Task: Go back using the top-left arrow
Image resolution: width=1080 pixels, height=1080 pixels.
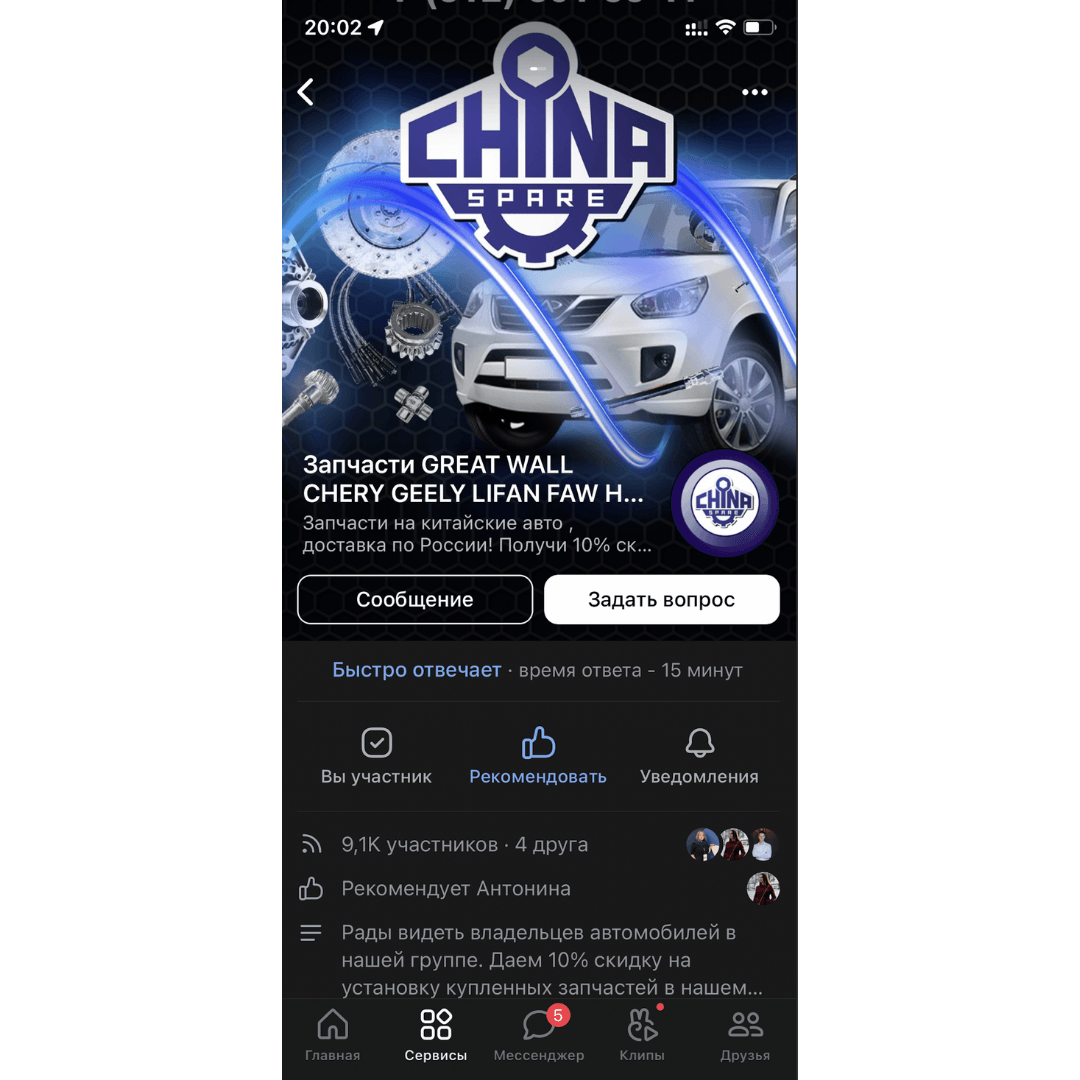Action: pos(306,92)
